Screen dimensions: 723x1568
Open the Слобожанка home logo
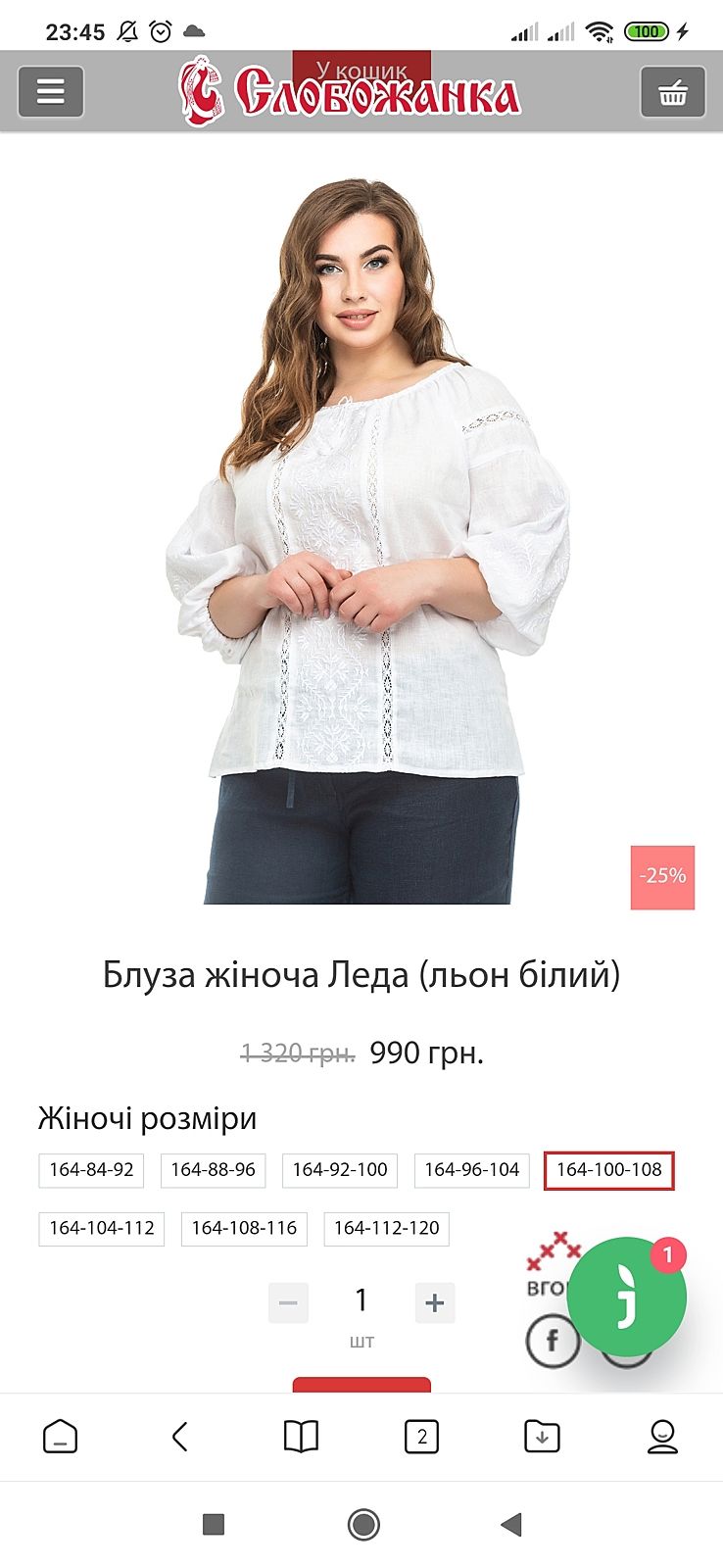349,94
